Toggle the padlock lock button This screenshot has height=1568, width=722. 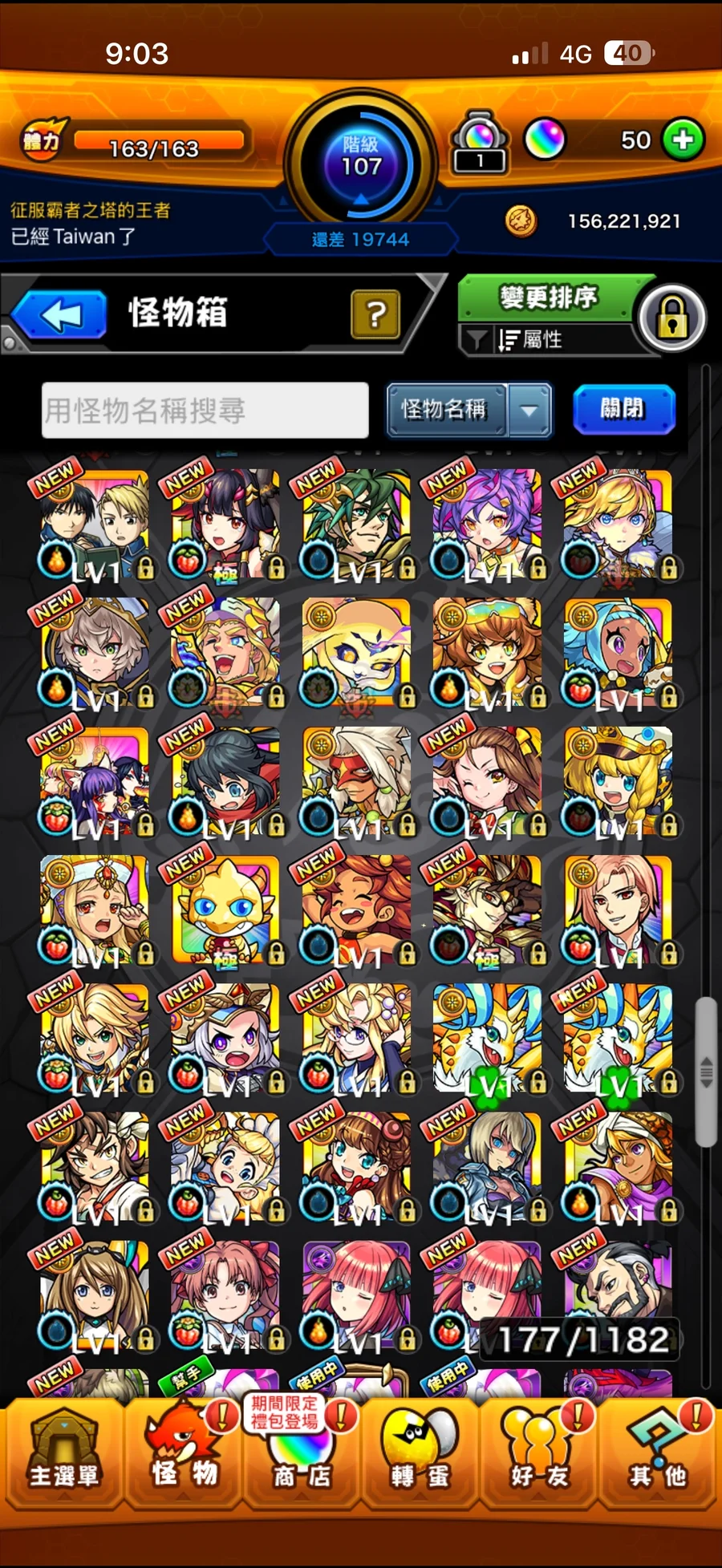(673, 318)
